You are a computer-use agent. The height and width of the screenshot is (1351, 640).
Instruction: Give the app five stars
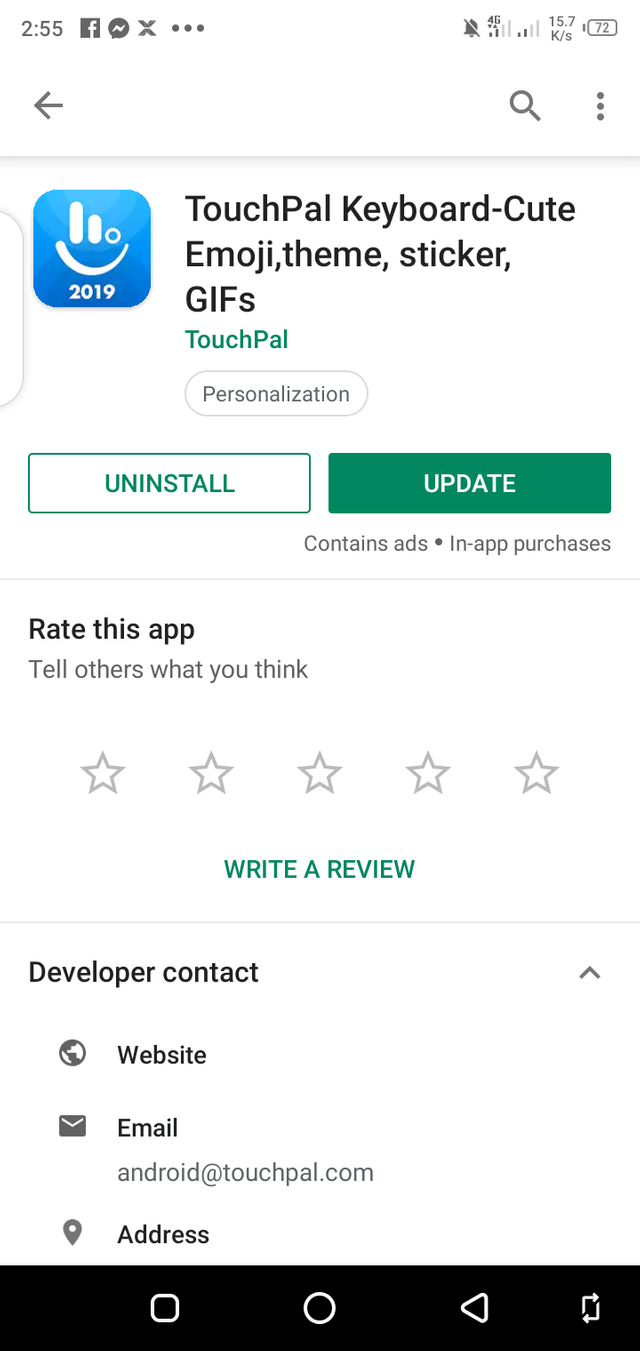coord(537,774)
